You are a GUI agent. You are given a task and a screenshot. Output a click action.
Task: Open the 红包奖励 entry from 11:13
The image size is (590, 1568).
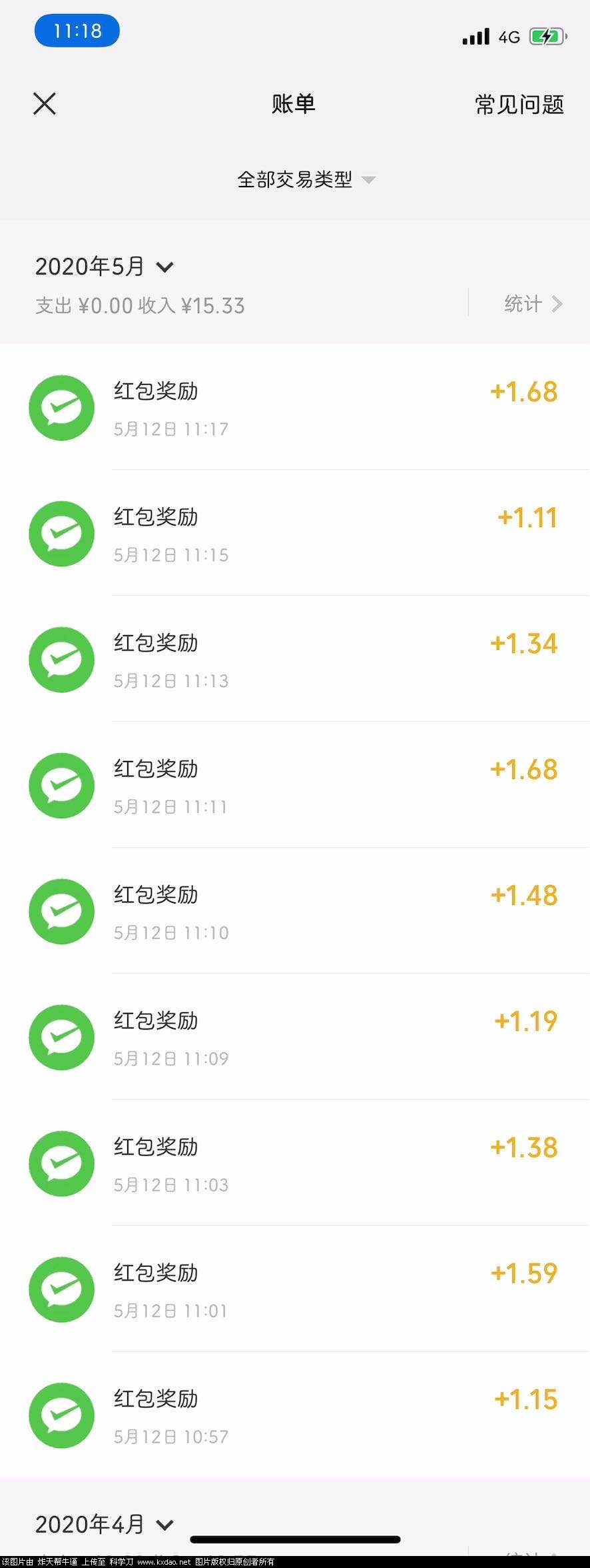[294, 659]
